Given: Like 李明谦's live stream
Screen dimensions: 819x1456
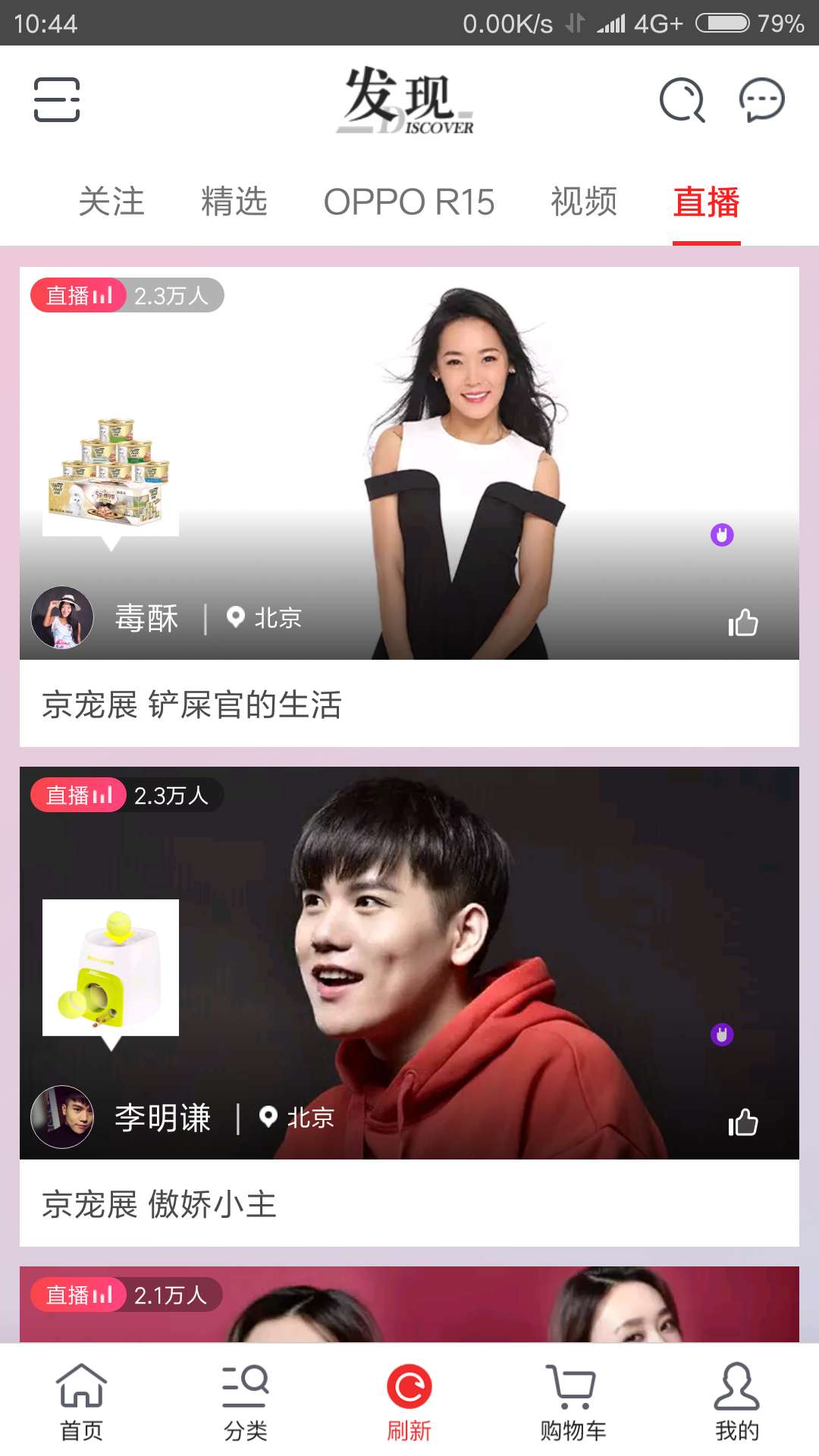Looking at the screenshot, I should 743,1122.
